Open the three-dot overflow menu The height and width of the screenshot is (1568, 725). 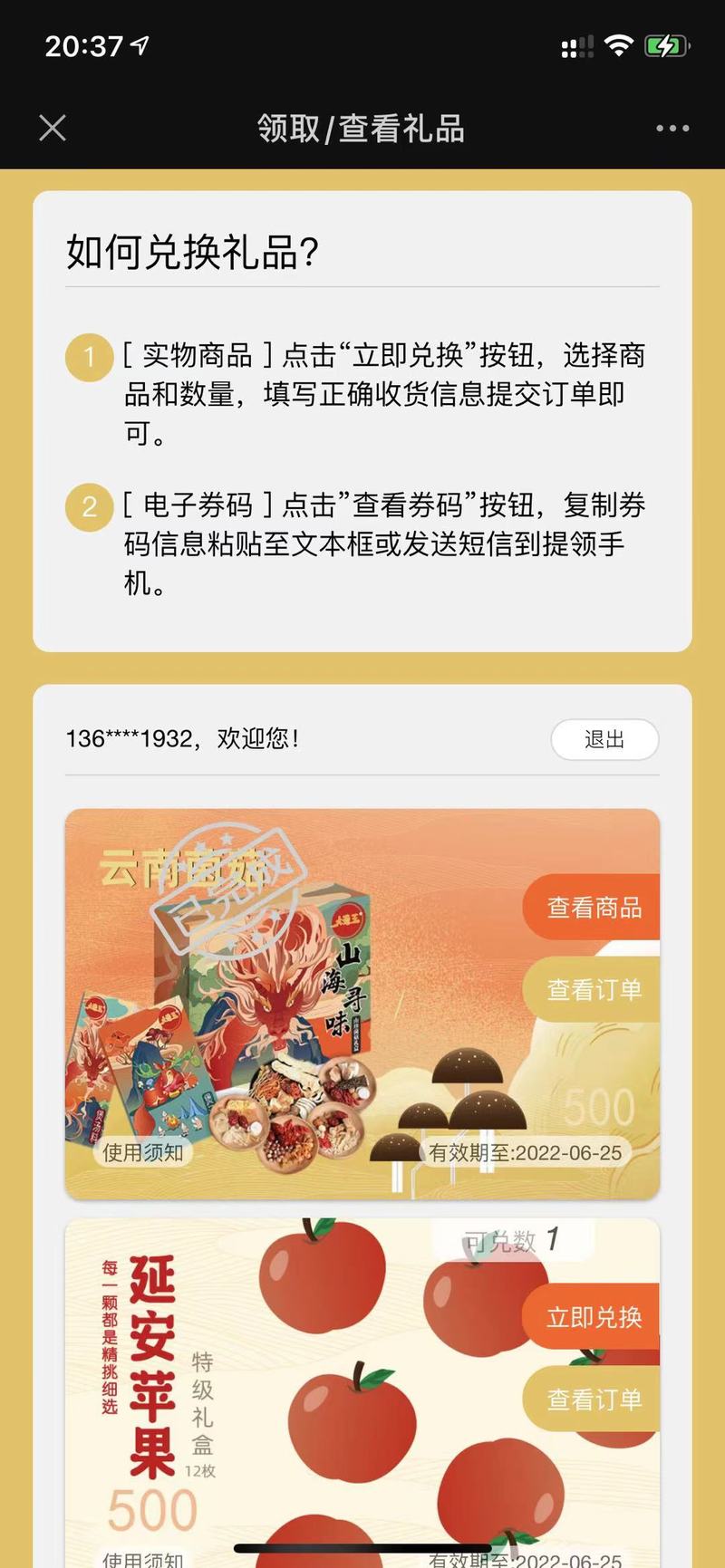pyautogui.click(x=672, y=128)
